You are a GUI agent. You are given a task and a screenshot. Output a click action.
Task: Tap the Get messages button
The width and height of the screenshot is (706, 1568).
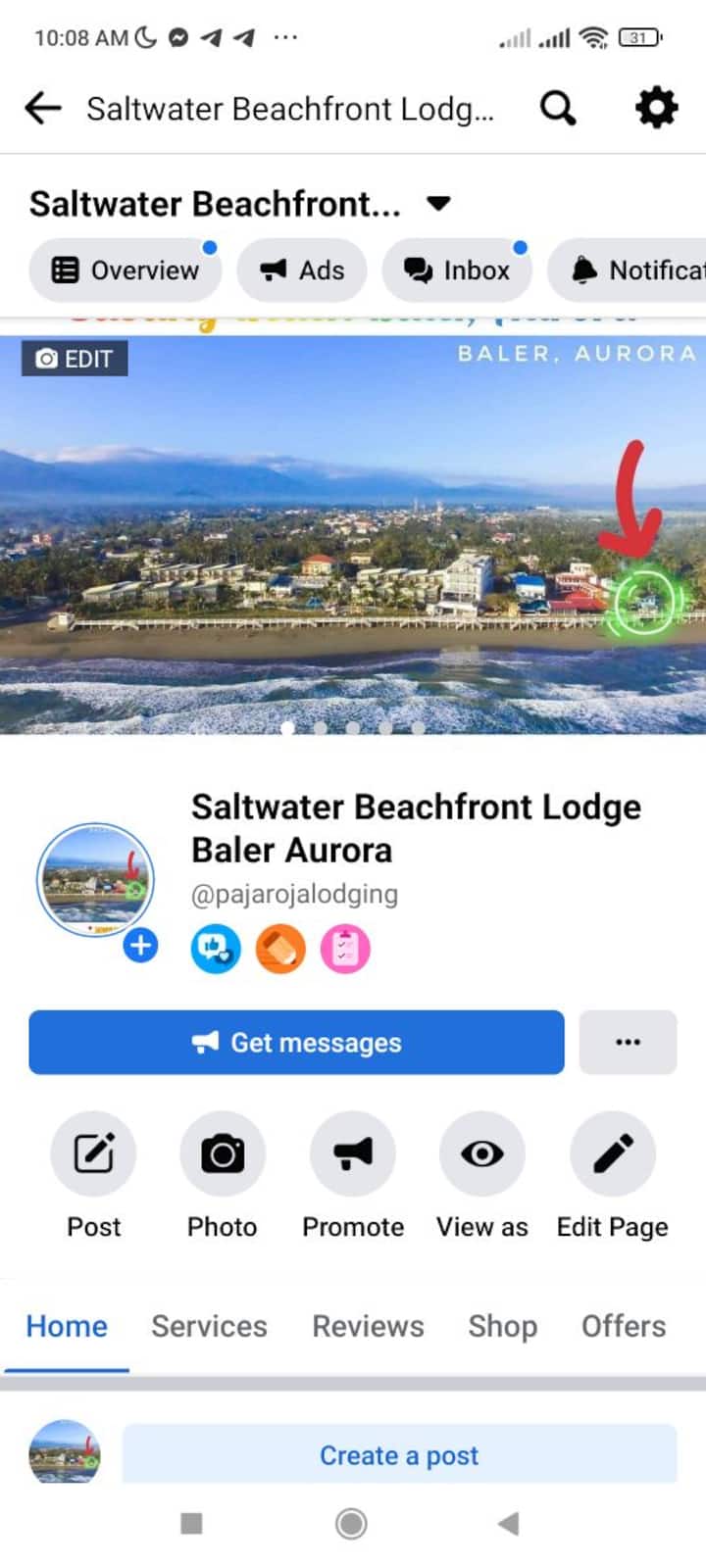click(296, 1043)
